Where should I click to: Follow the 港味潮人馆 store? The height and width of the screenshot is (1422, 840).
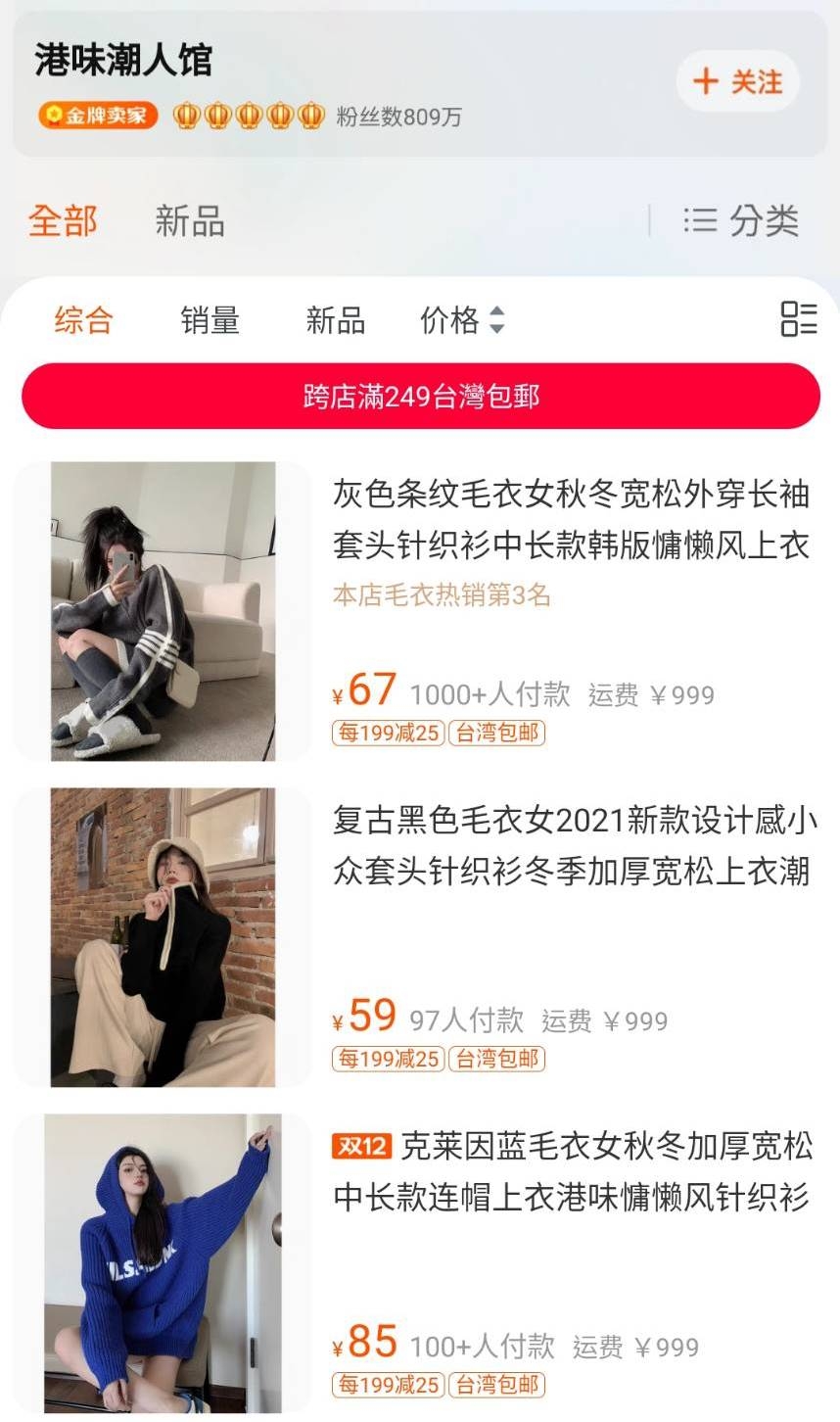point(737,81)
